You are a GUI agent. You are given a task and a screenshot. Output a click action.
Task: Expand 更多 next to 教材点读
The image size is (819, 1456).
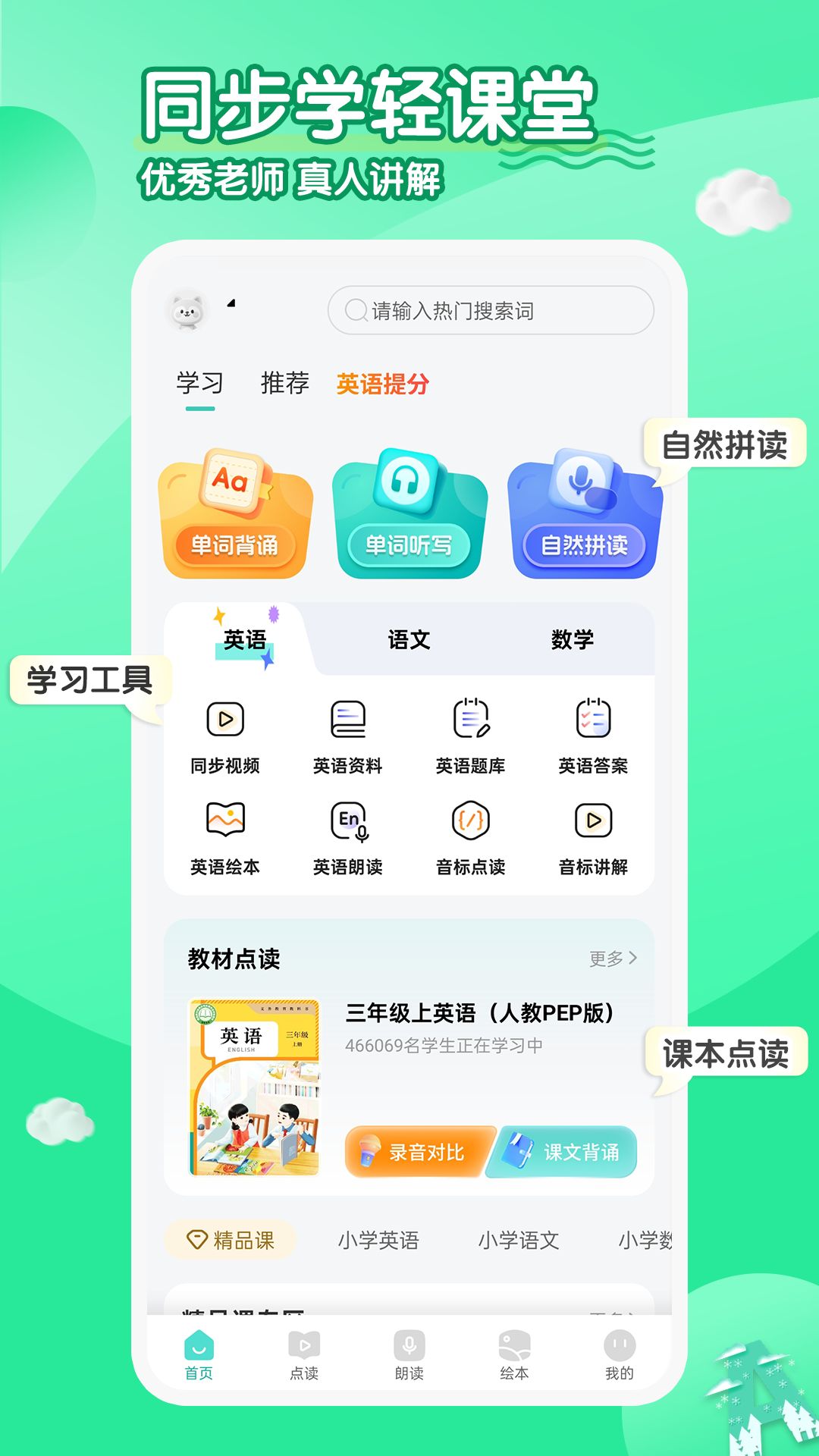[613, 959]
